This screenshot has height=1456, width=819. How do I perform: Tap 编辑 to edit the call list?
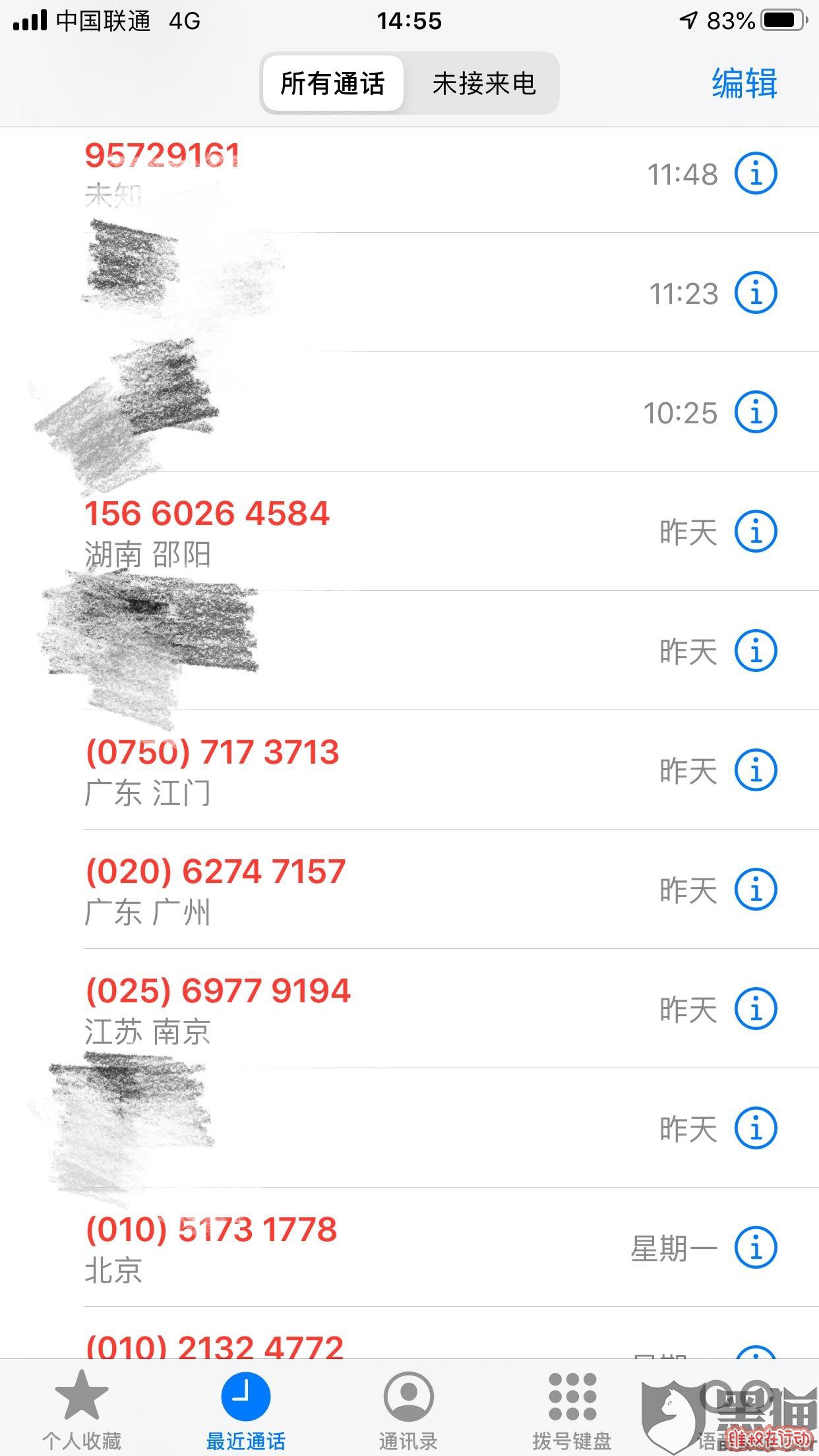click(744, 84)
